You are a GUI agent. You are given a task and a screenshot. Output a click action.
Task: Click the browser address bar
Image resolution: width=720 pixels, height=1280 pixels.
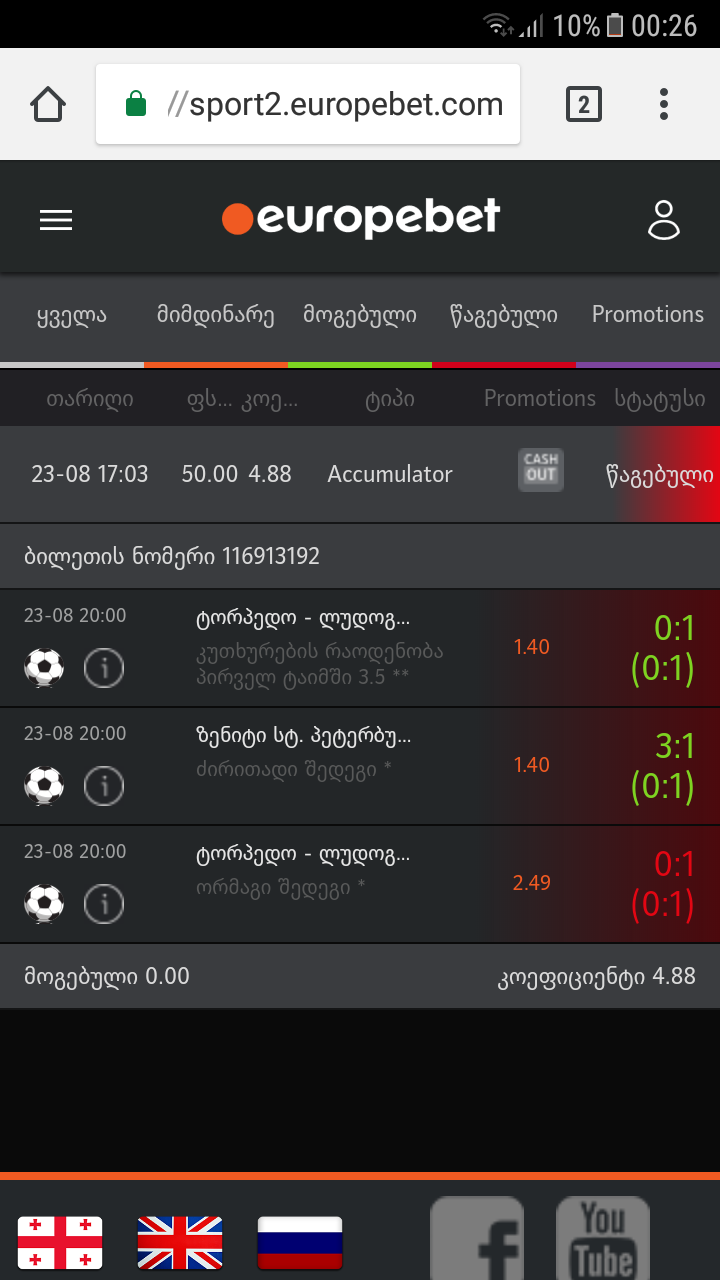[307, 103]
